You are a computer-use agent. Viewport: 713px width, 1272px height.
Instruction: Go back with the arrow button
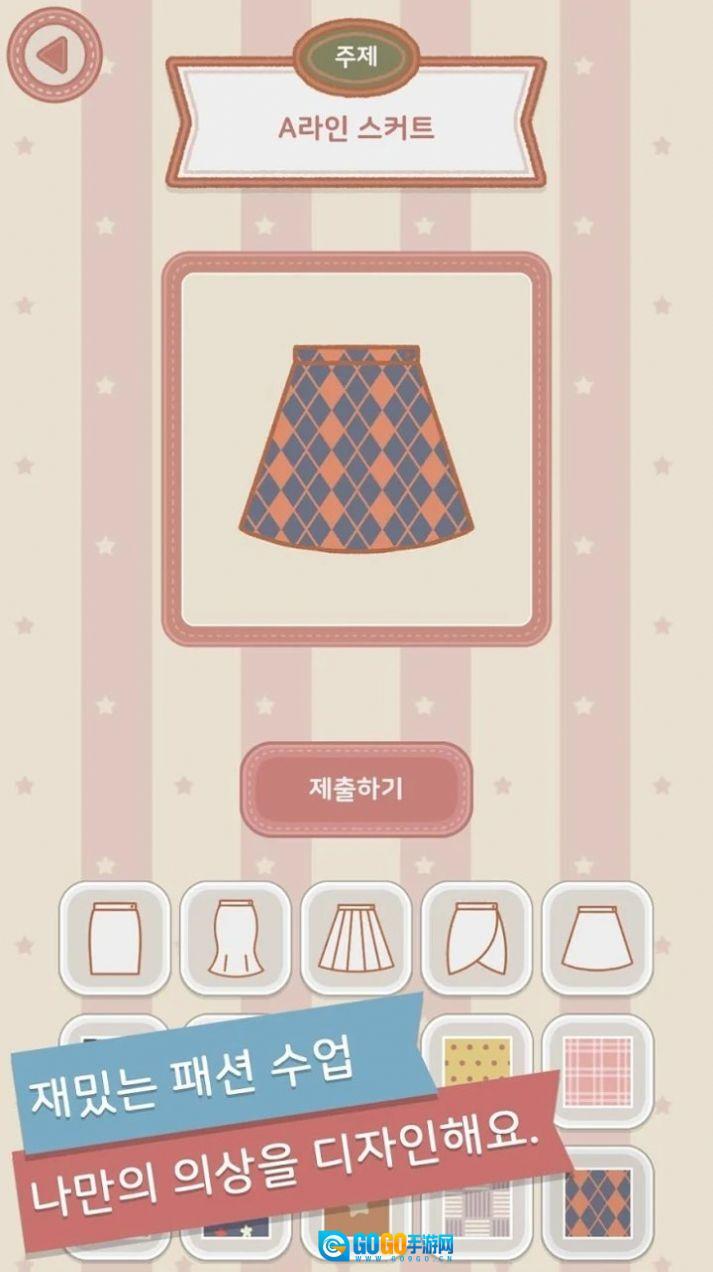pyautogui.click(x=54, y=55)
